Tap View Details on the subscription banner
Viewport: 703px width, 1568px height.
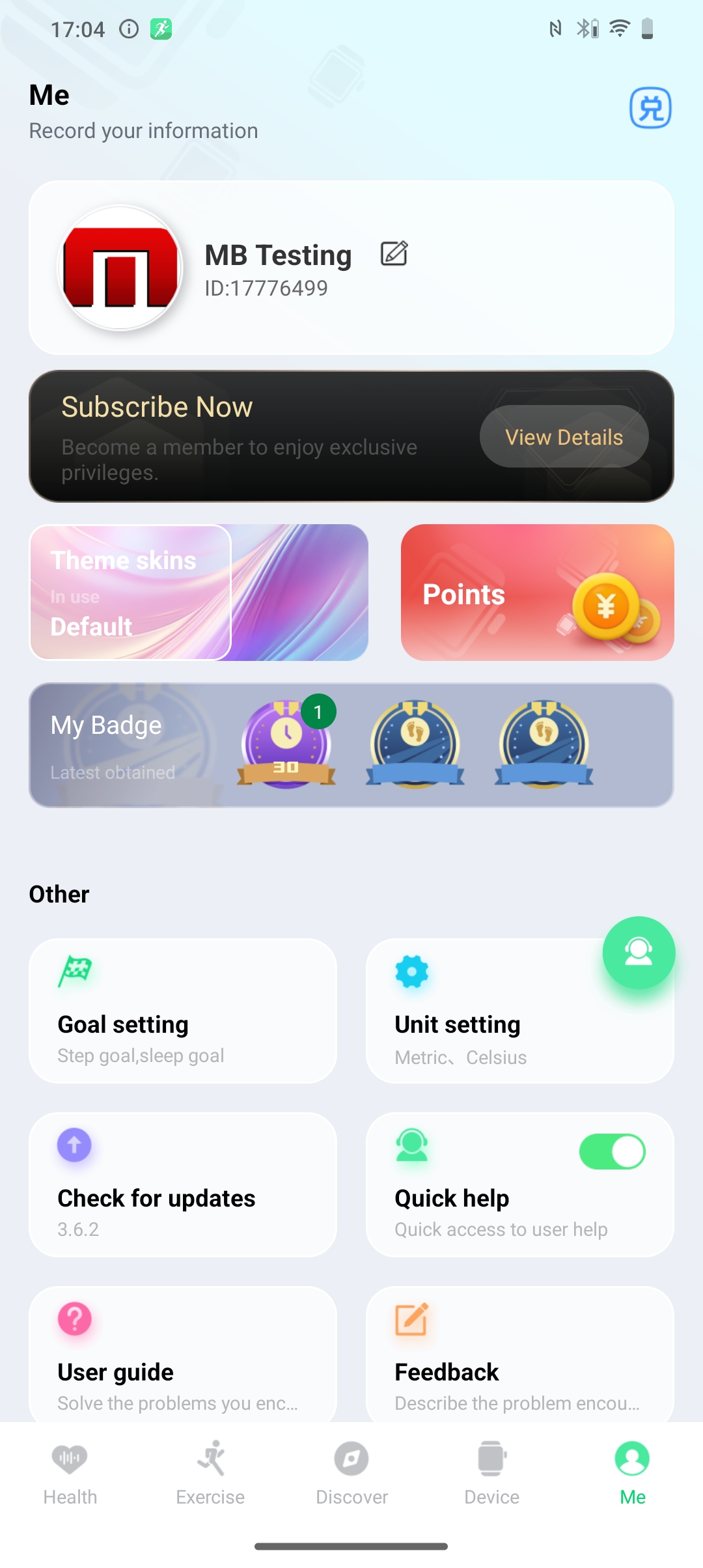pos(564,436)
